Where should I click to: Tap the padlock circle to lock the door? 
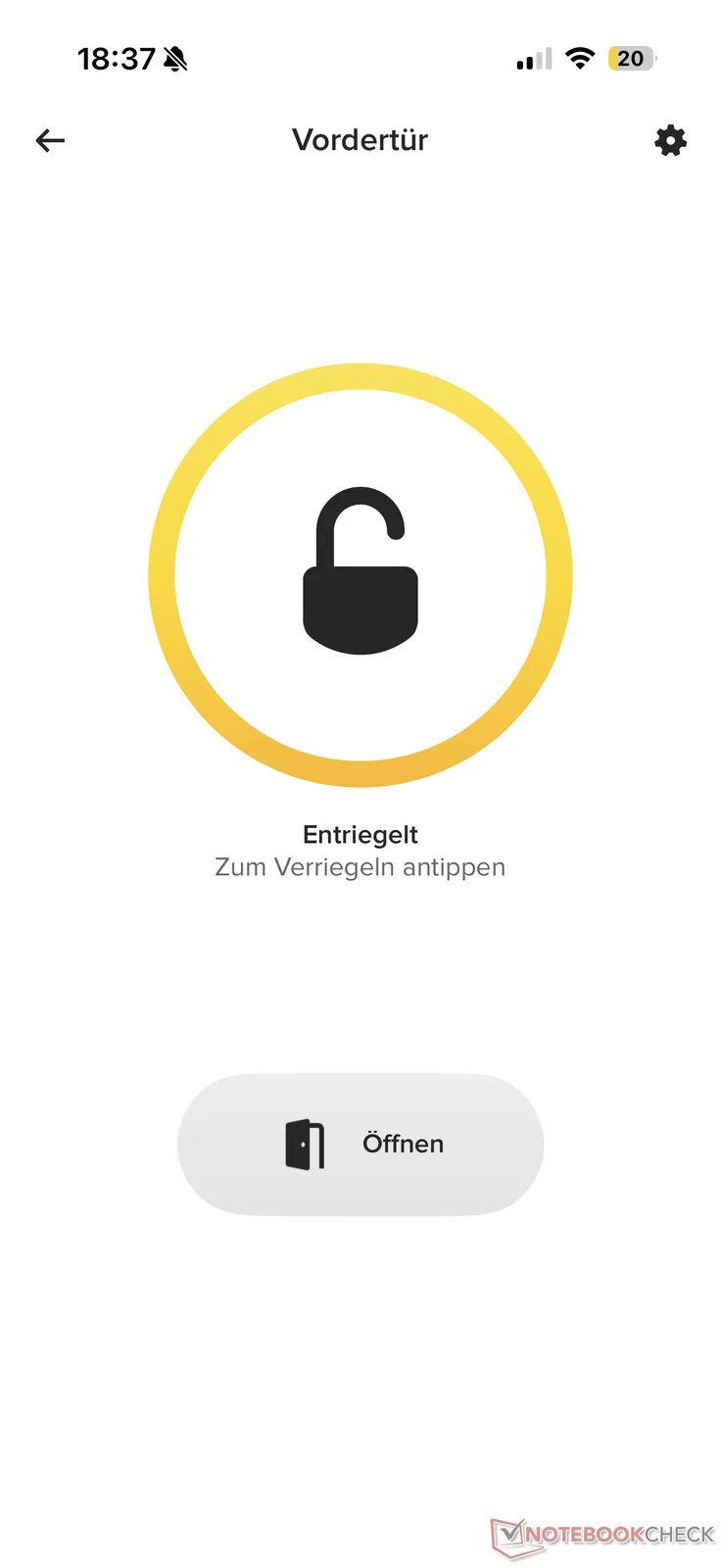coord(360,575)
